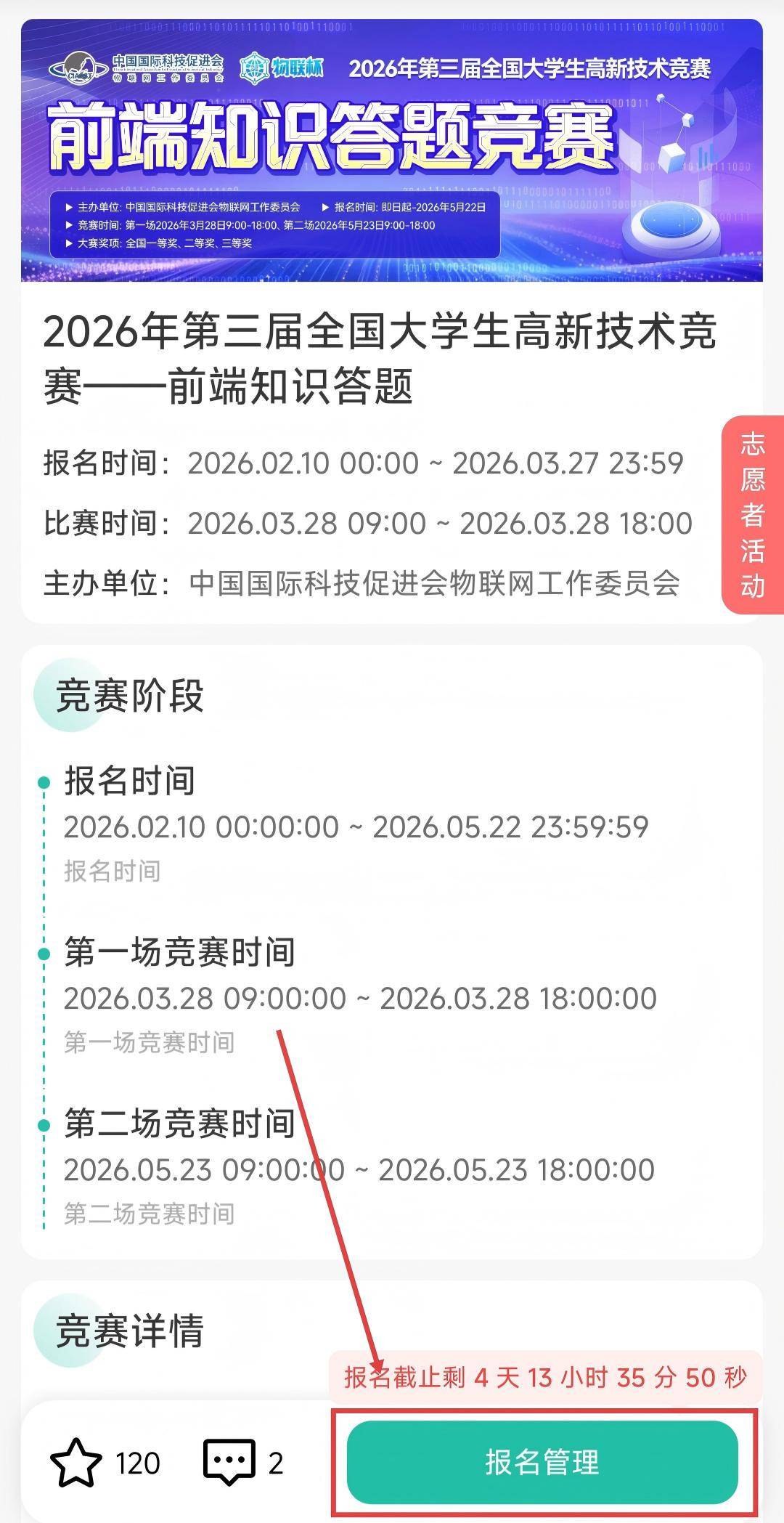784x1523 pixels.
Task: Favorite this competition with the star icon
Action: [75, 1463]
